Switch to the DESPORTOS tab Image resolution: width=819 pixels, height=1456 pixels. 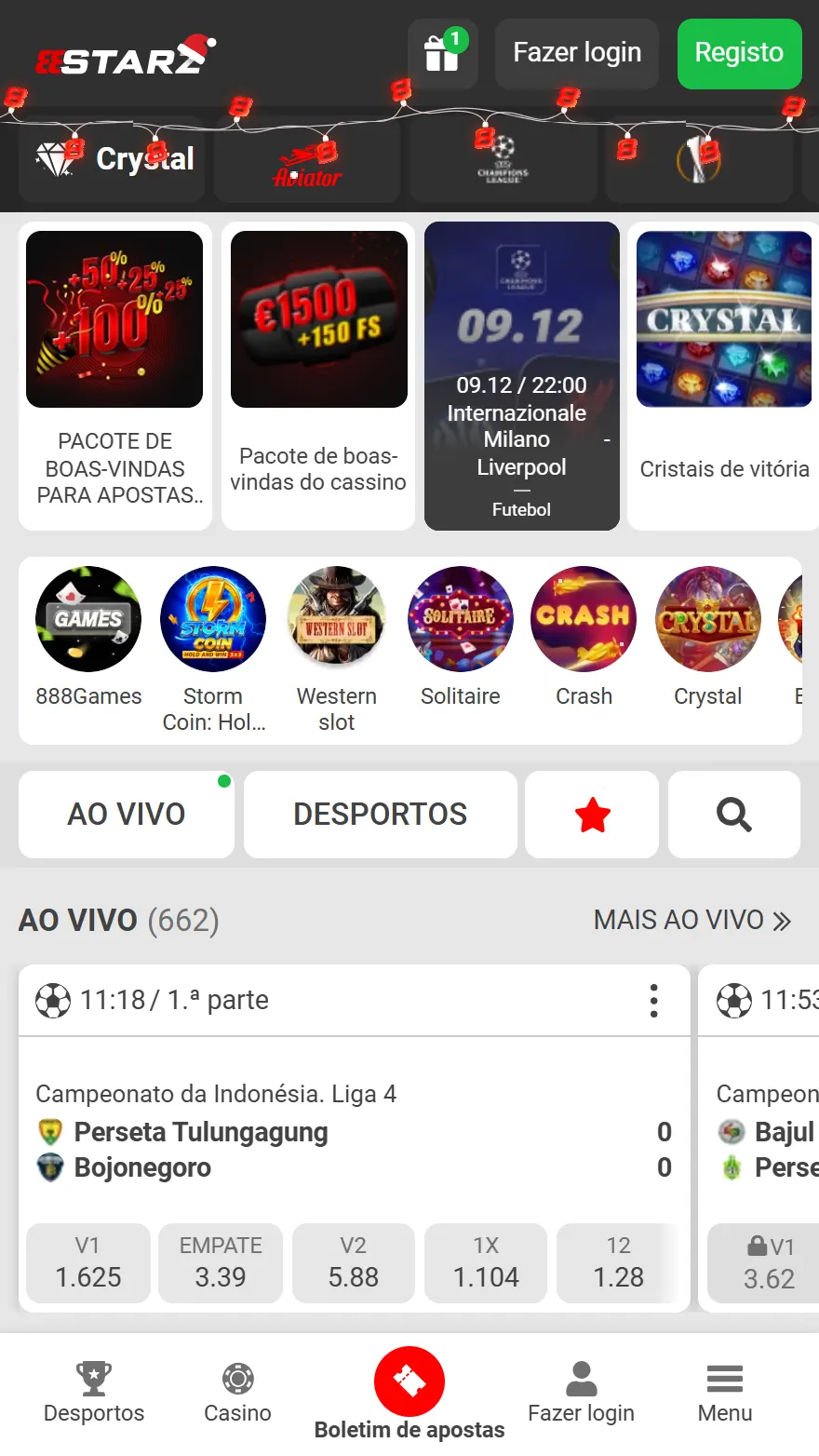(380, 814)
